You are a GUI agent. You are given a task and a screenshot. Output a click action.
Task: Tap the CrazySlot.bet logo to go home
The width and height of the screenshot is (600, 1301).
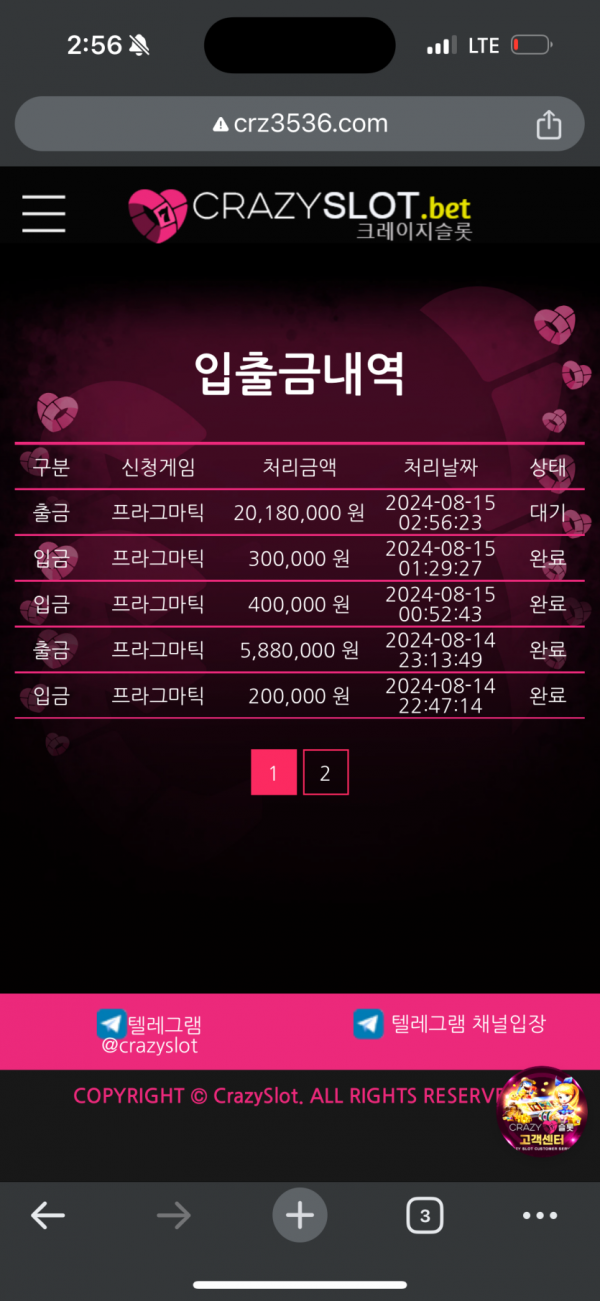click(x=300, y=214)
